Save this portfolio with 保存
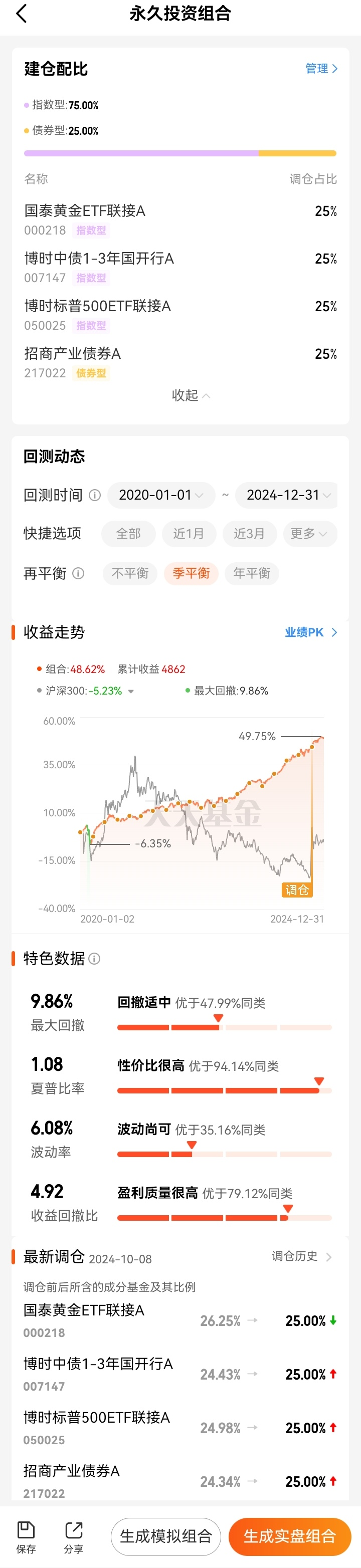The height and width of the screenshot is (1568, 361). click(26, 1537)
